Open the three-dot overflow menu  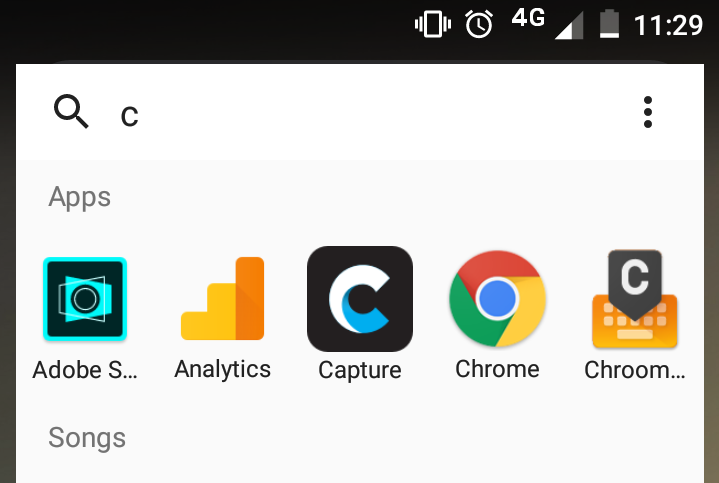click(x=648, y=112)
